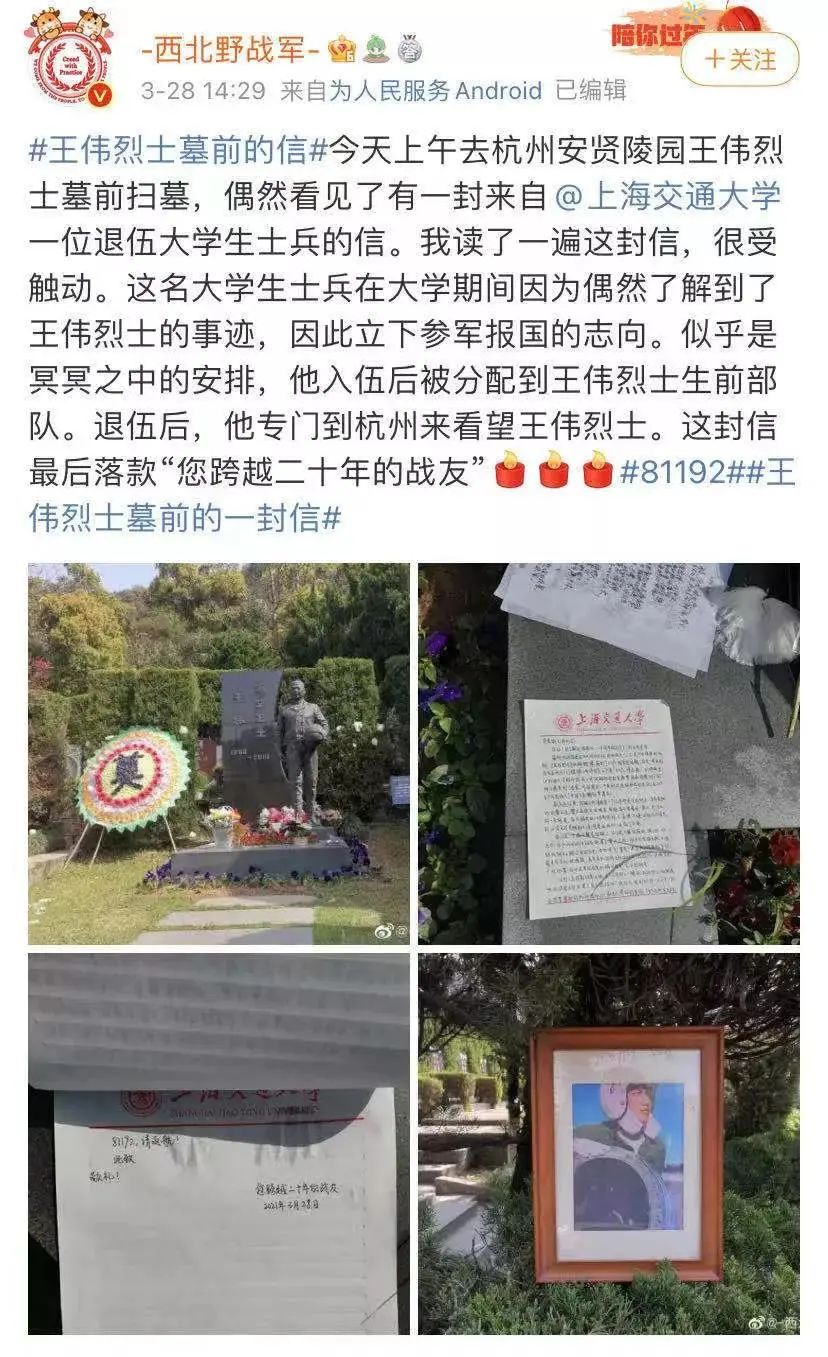Open the @上海交通大学 mention
This screenshot has height=1357, width=828.
point(667,196)
